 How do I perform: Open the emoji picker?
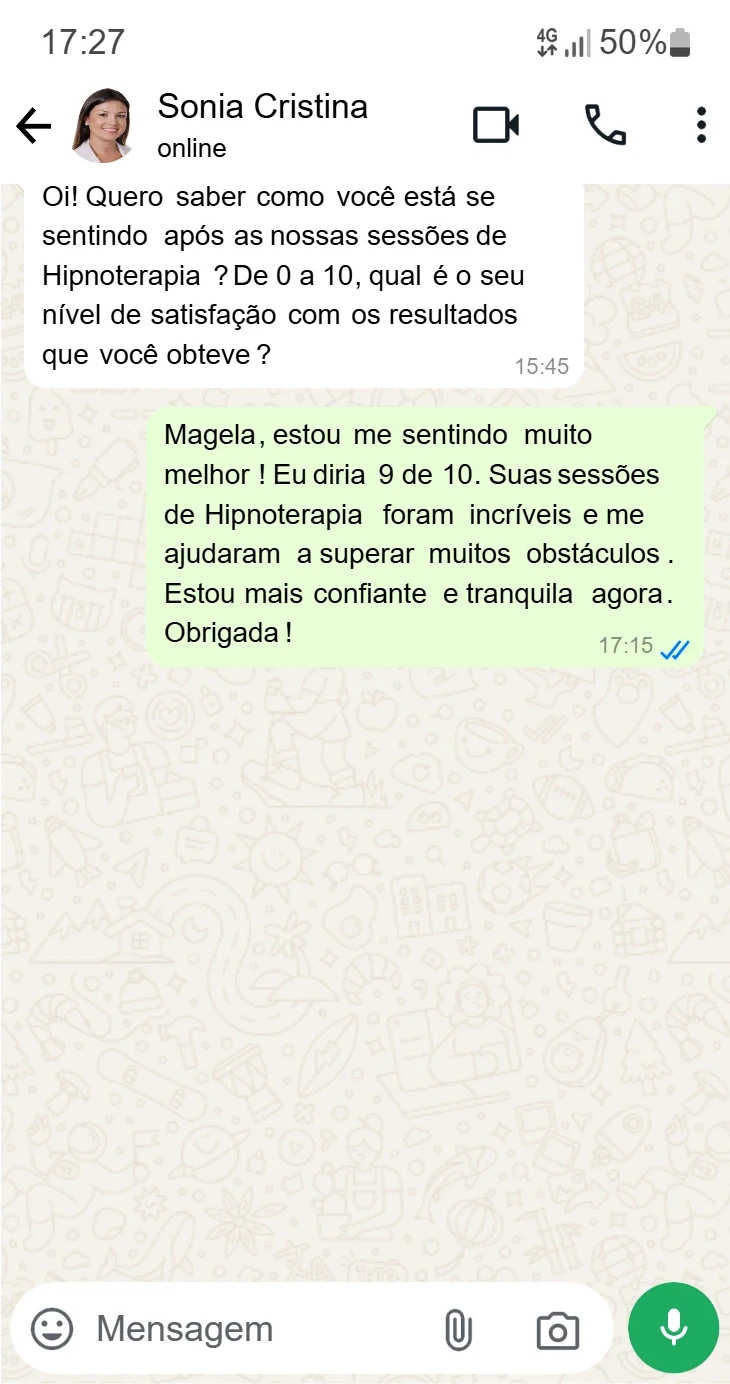click(52, 1329)
